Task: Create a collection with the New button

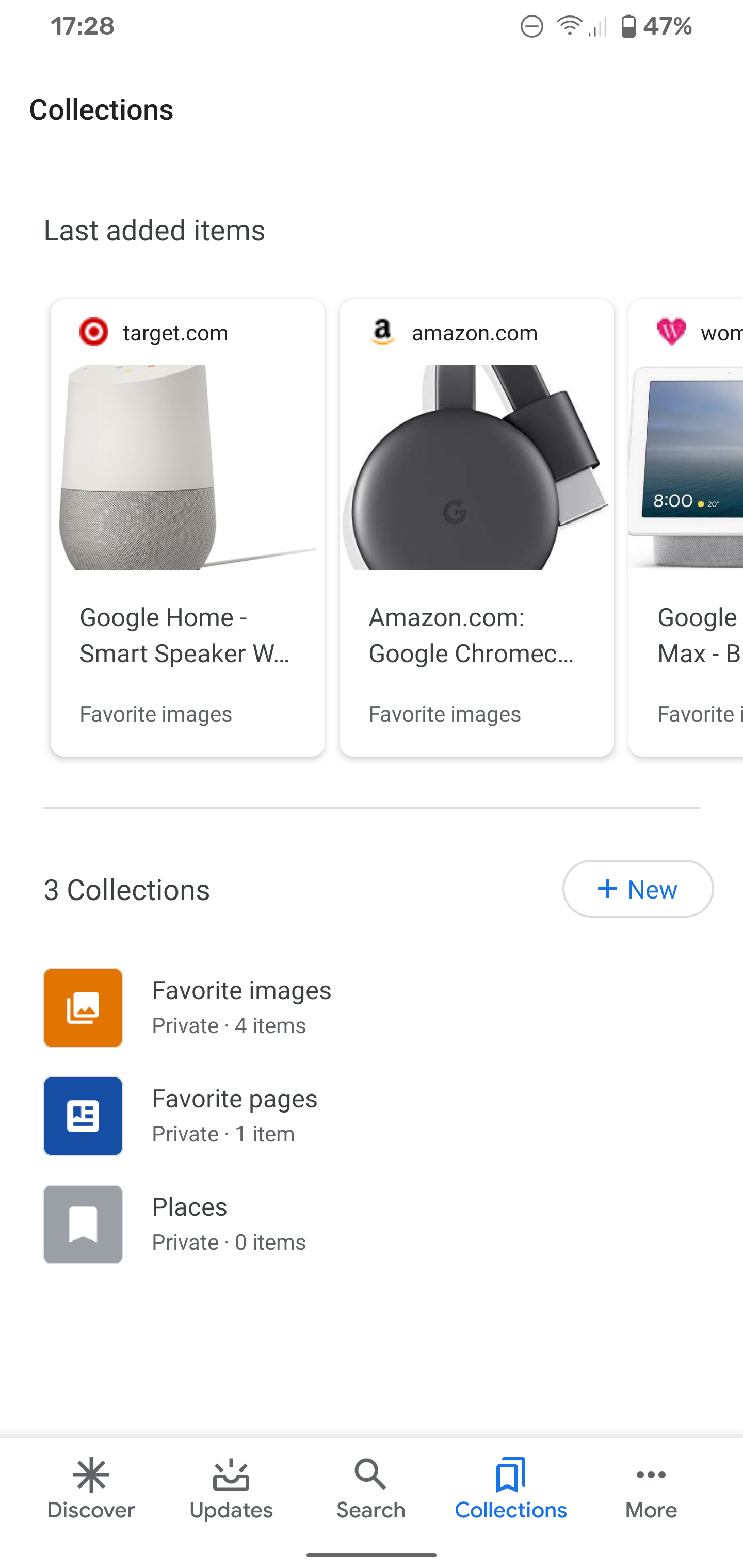Action: tap(638, 889)
